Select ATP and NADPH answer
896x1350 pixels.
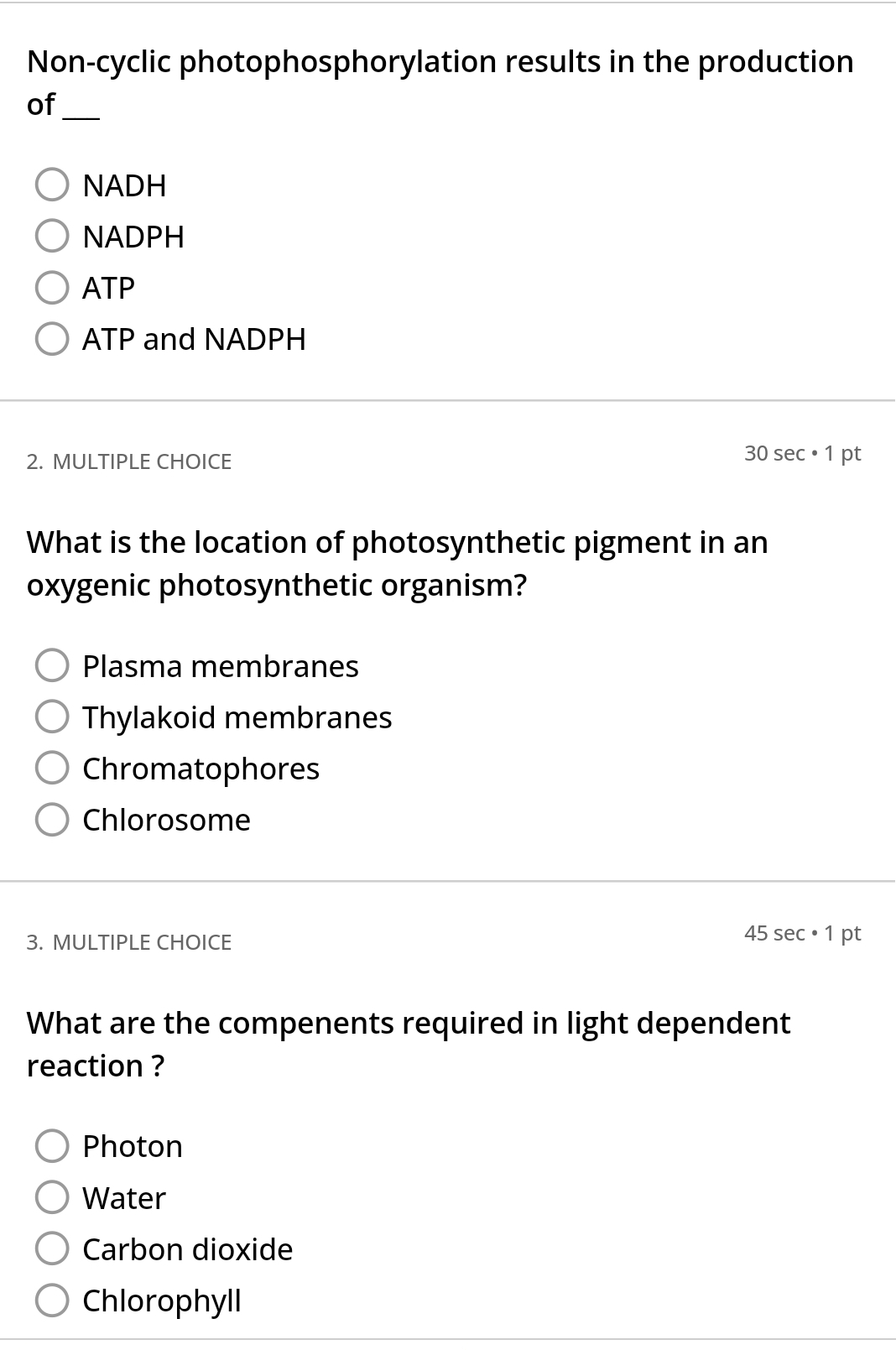(52, 339)
